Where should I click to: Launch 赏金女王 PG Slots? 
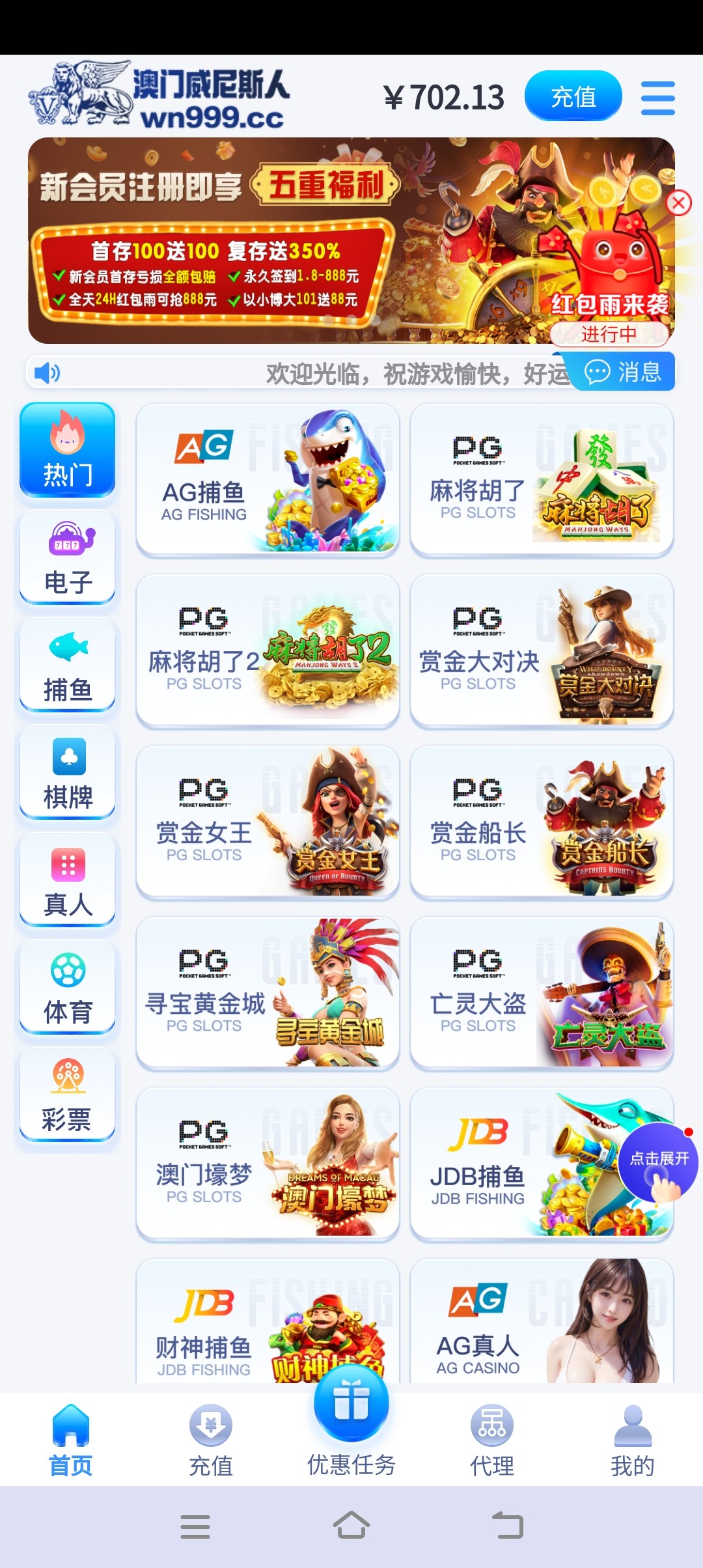click(268, 822)
